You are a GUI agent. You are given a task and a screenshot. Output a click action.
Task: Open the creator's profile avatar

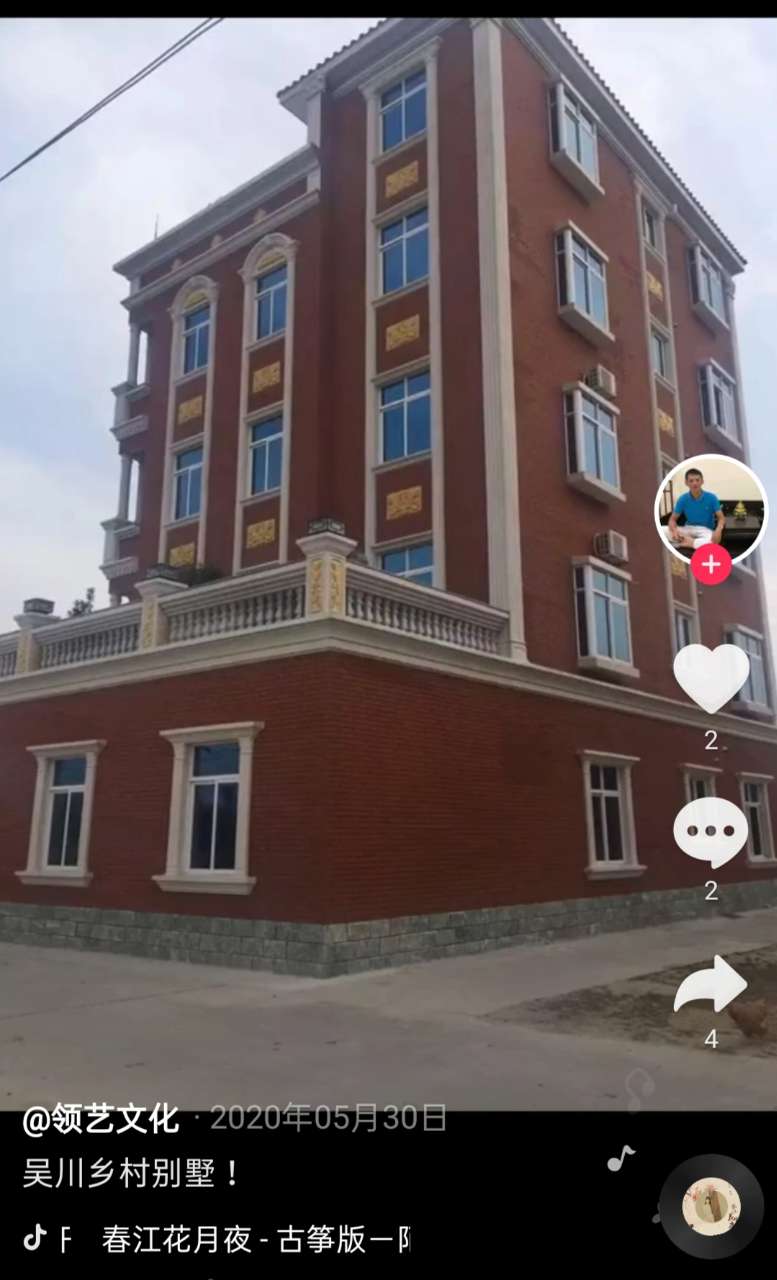click(x=711, y=510)
